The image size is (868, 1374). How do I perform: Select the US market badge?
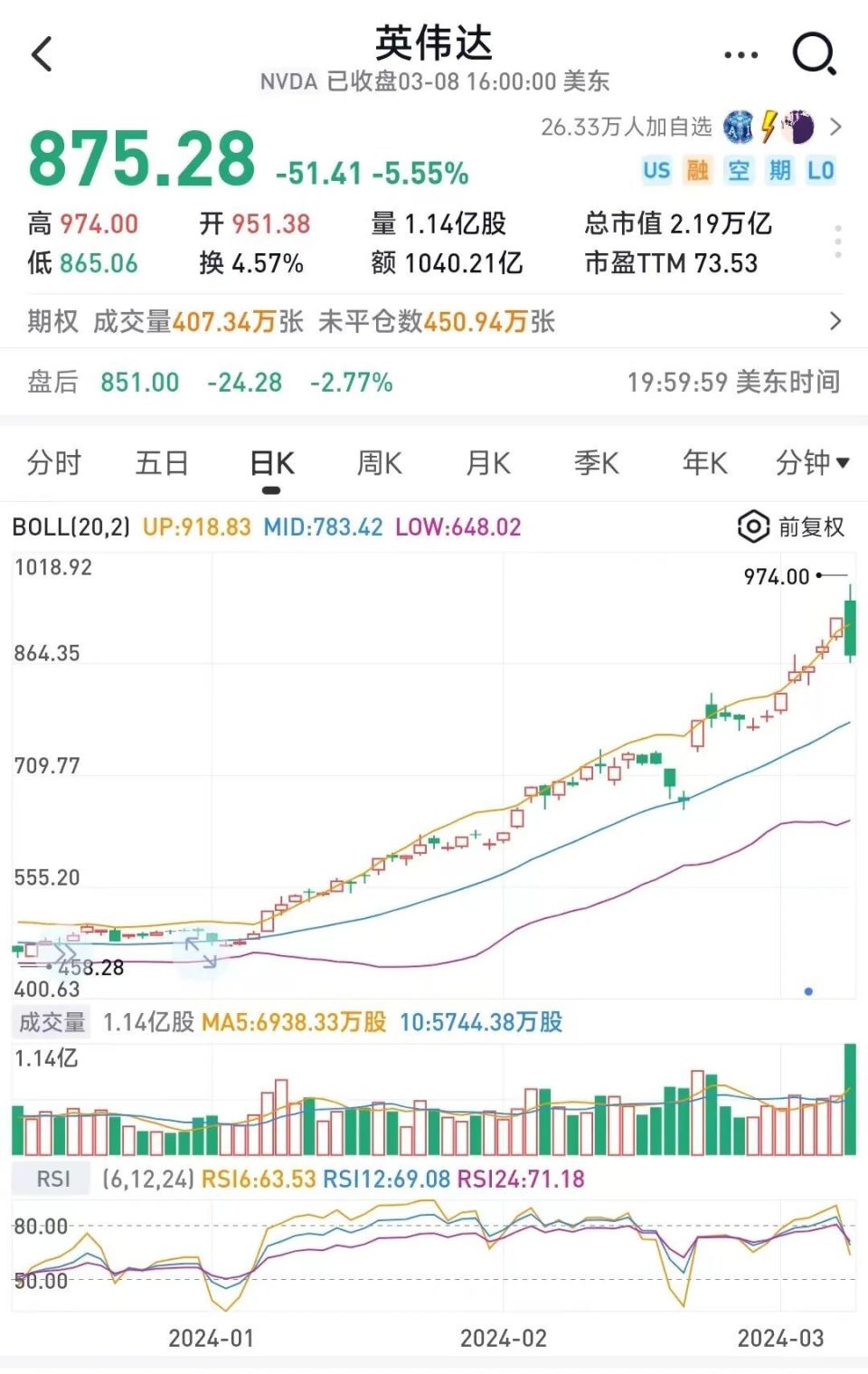click(657, 170)
